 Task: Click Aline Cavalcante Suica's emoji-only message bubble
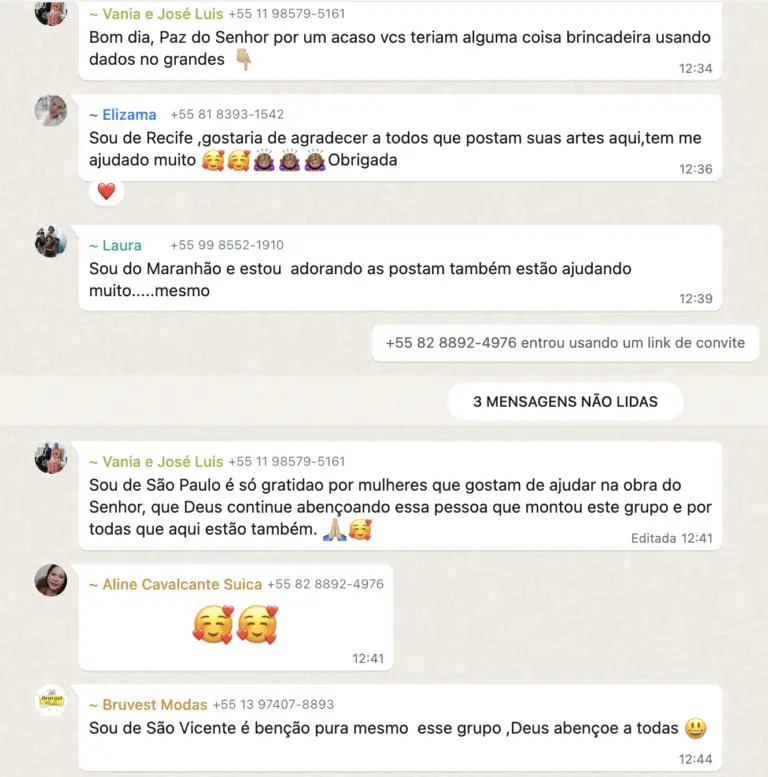(235, 620)
